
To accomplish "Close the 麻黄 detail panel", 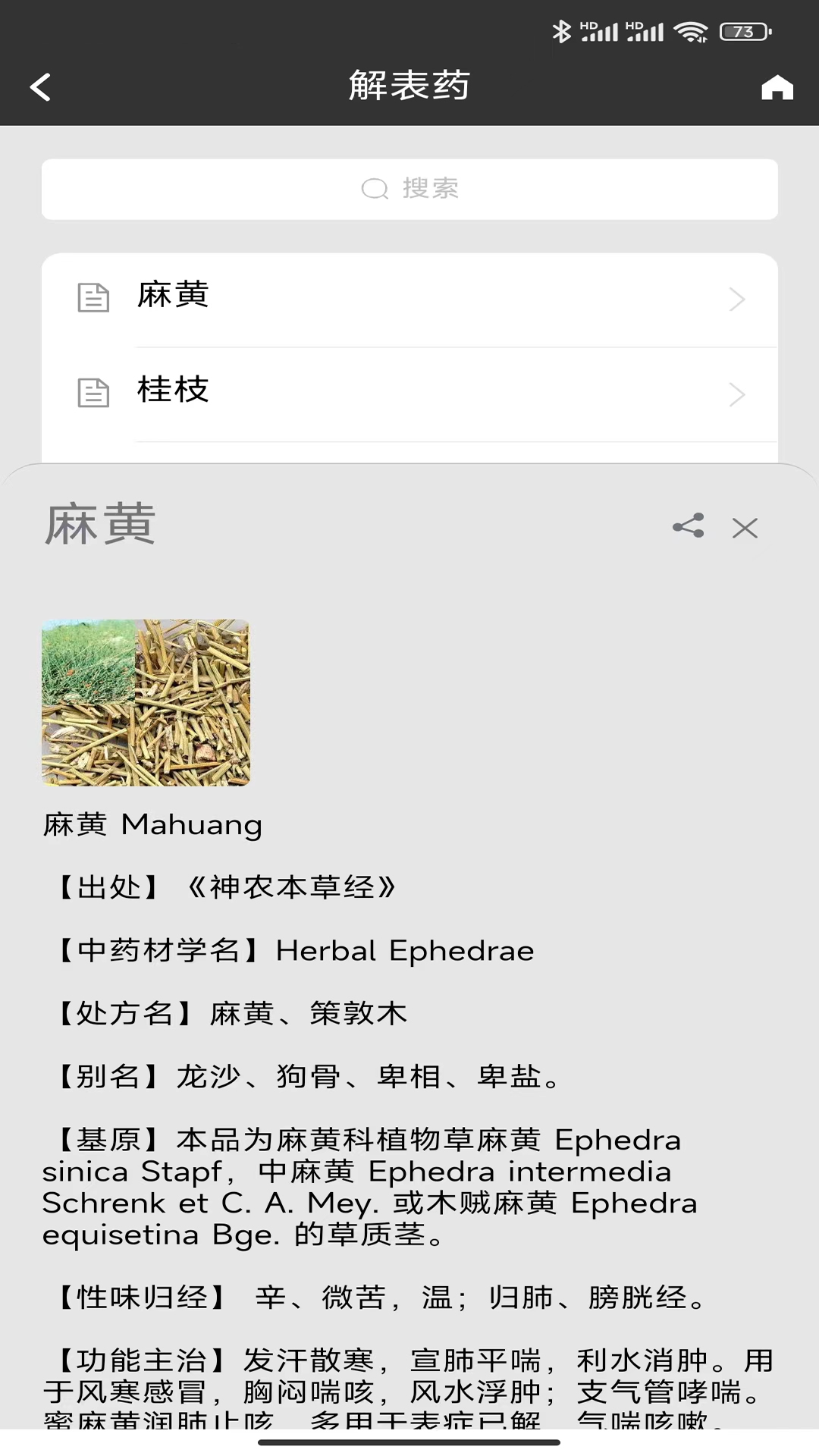I will pyautogui.click(x=745, y=528).
